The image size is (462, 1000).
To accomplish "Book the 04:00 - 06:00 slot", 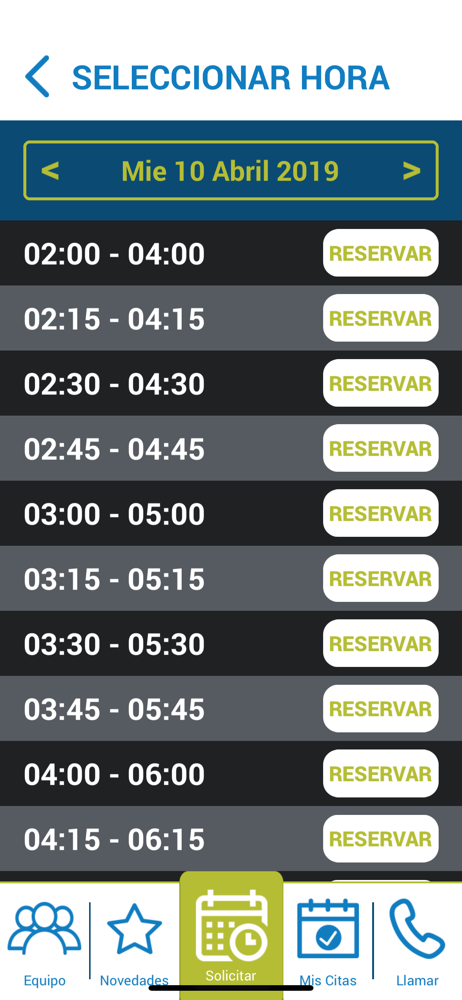I will 380,774.
